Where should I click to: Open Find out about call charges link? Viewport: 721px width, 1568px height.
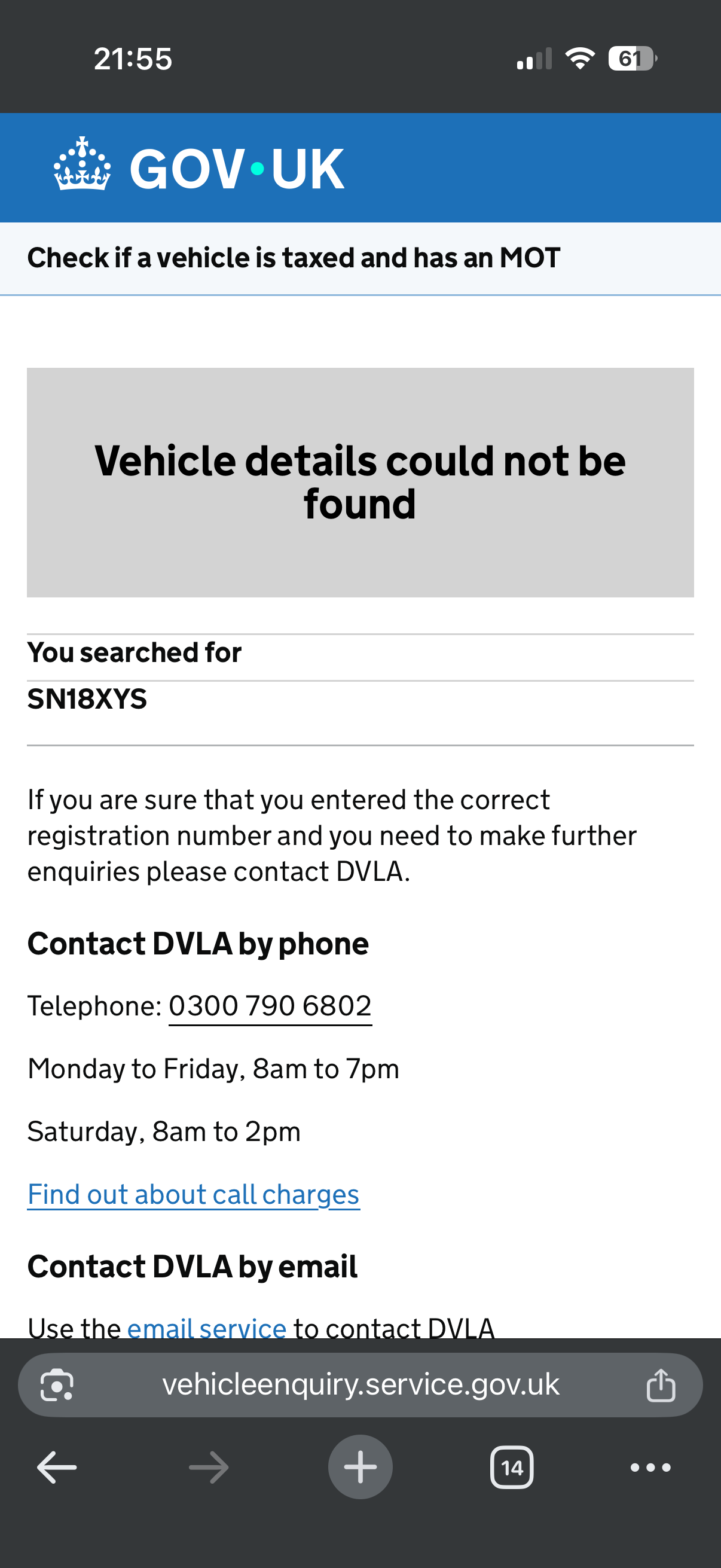(x=194, y=1194)
